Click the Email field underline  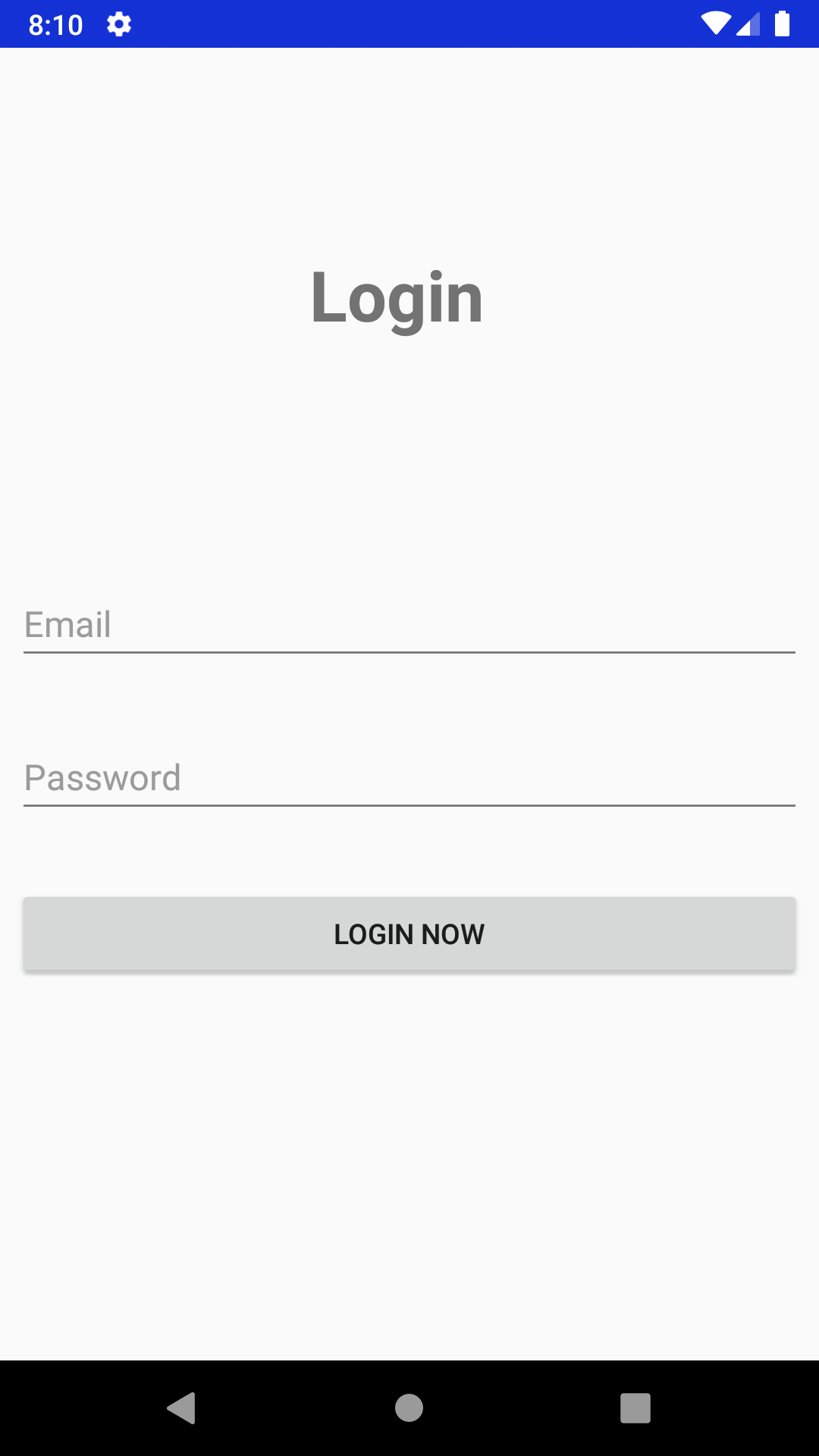click(409, 652)
